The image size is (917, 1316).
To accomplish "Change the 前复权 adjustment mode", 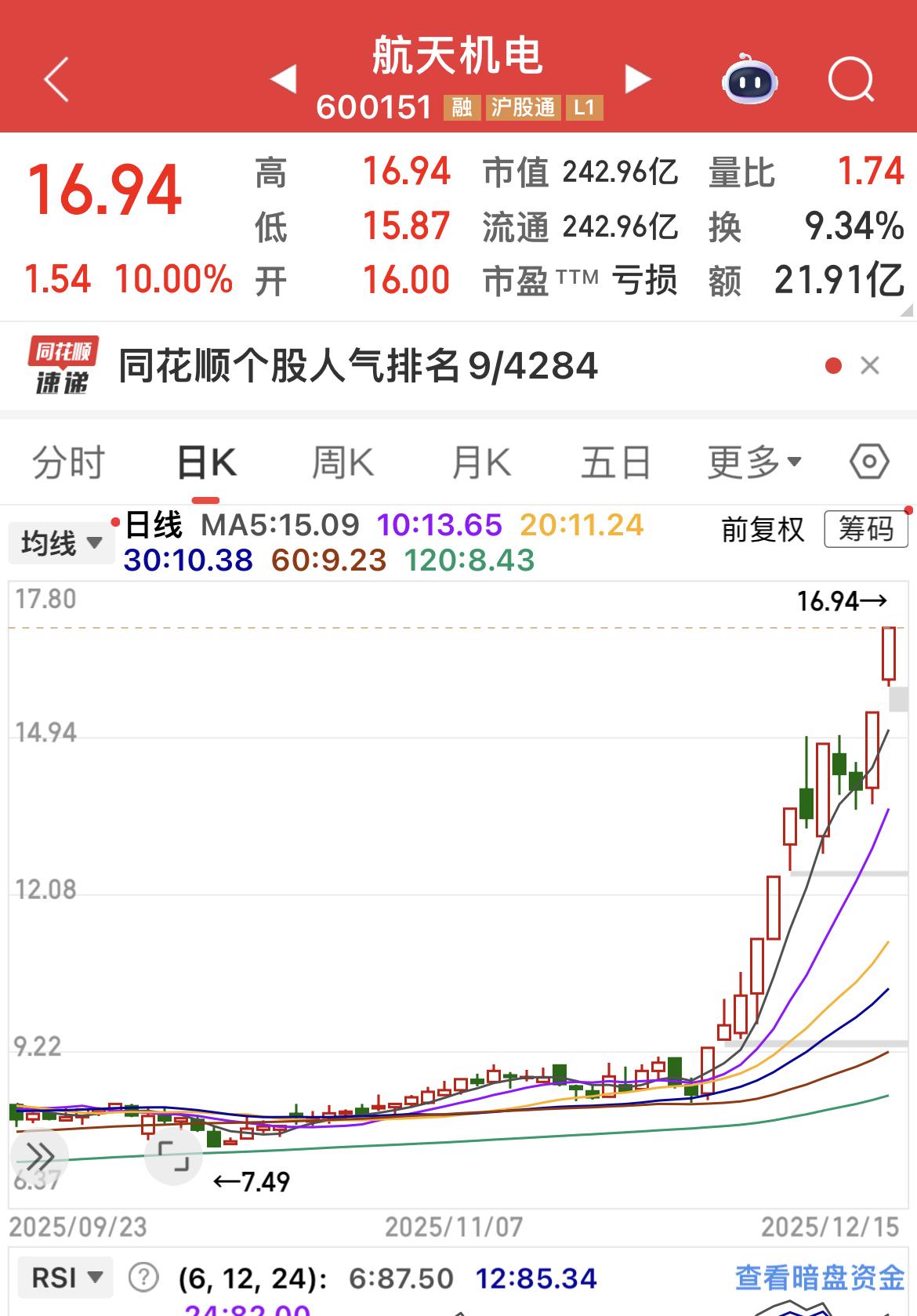I will pyautogui.click(x=763, y=530).
